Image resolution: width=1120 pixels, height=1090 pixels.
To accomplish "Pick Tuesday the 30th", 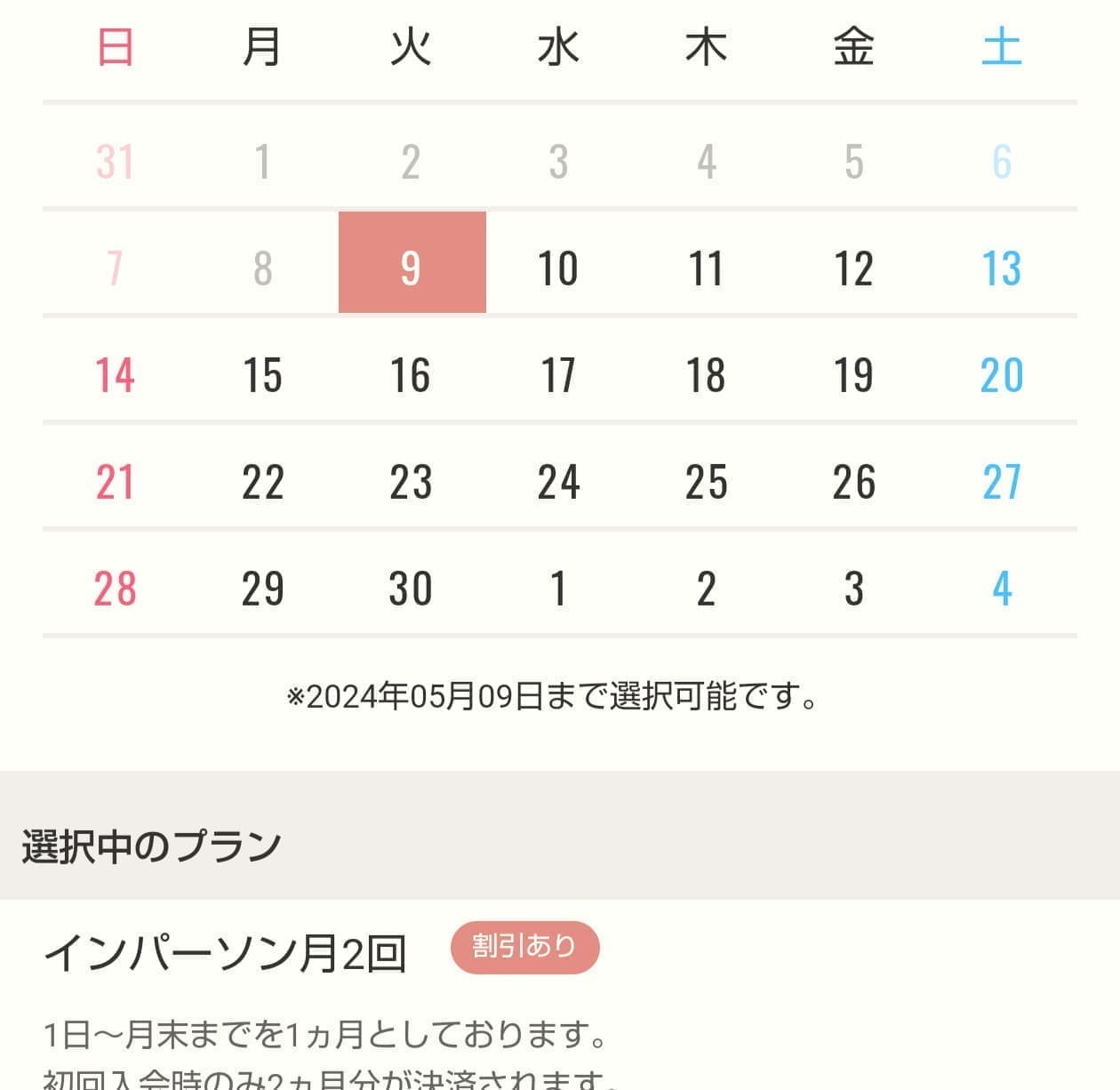I will (411, 588).
